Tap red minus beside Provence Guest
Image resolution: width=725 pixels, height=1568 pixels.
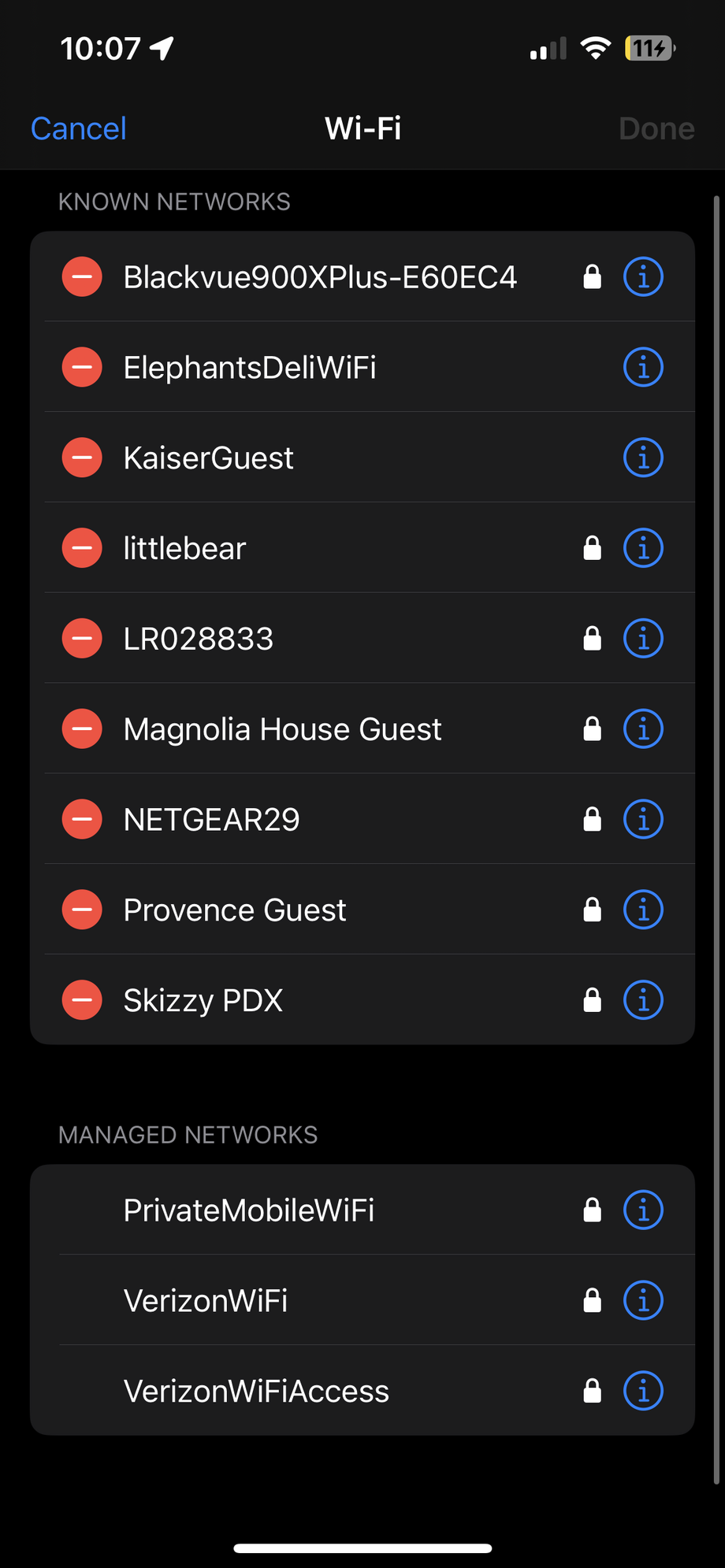coord(82,910)
